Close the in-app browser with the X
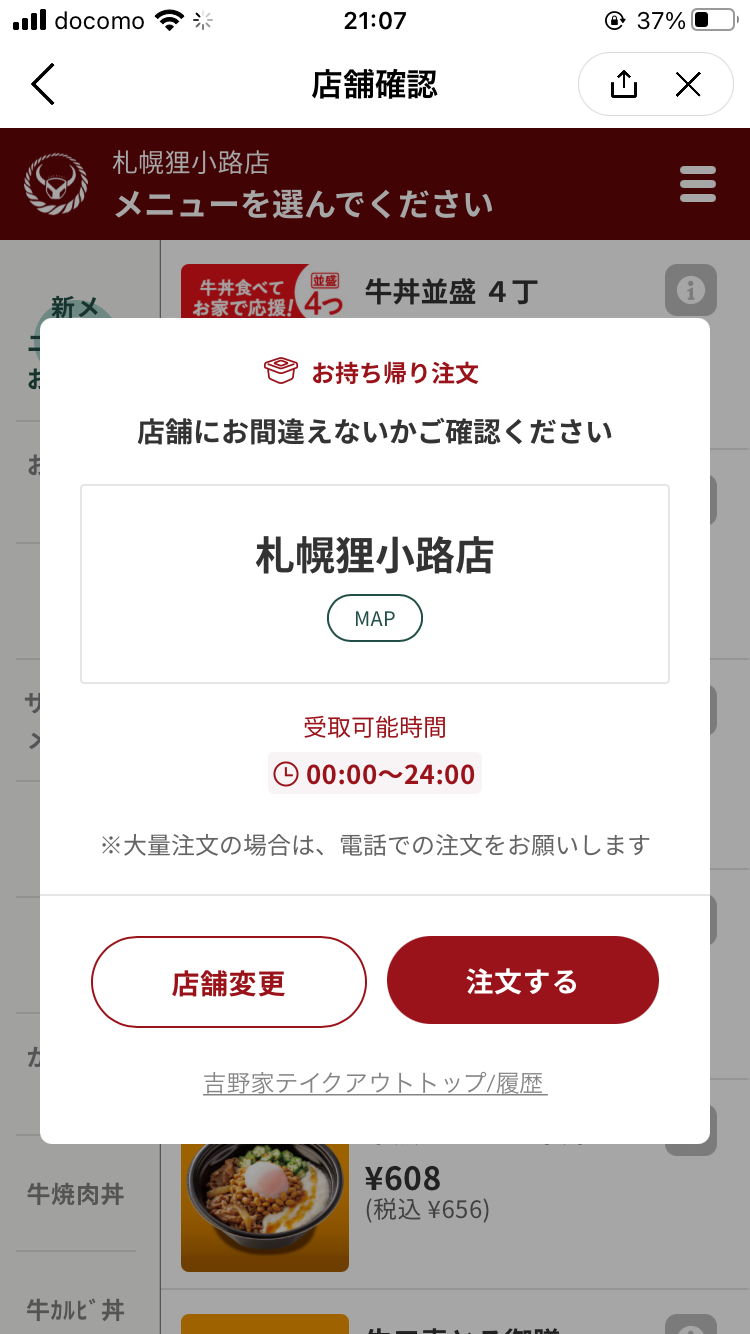 point(688,85)
